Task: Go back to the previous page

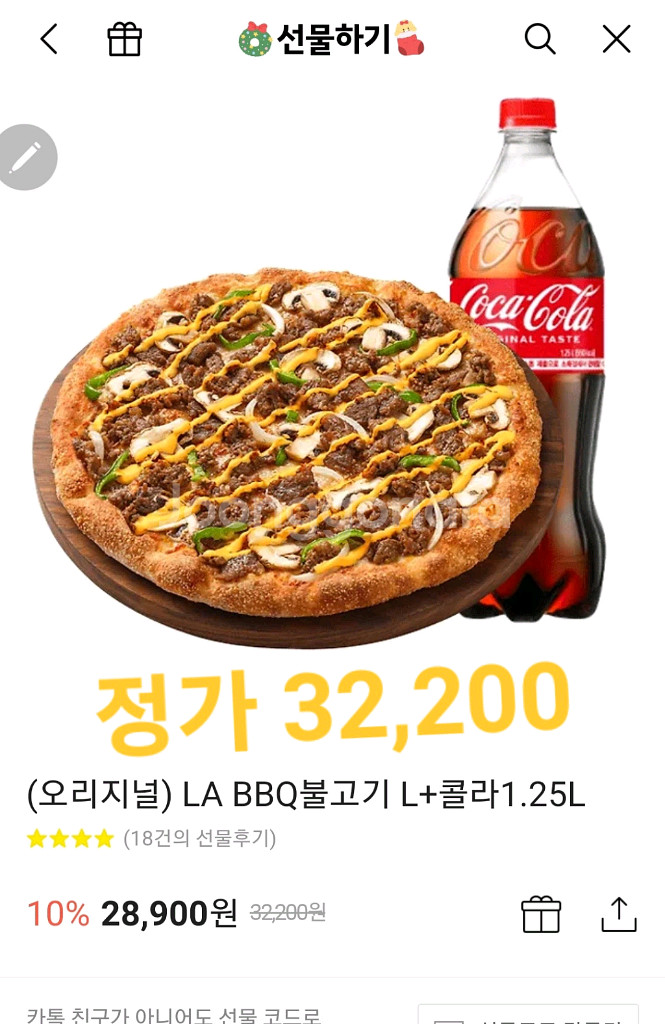Action: [x=49, y=39]
